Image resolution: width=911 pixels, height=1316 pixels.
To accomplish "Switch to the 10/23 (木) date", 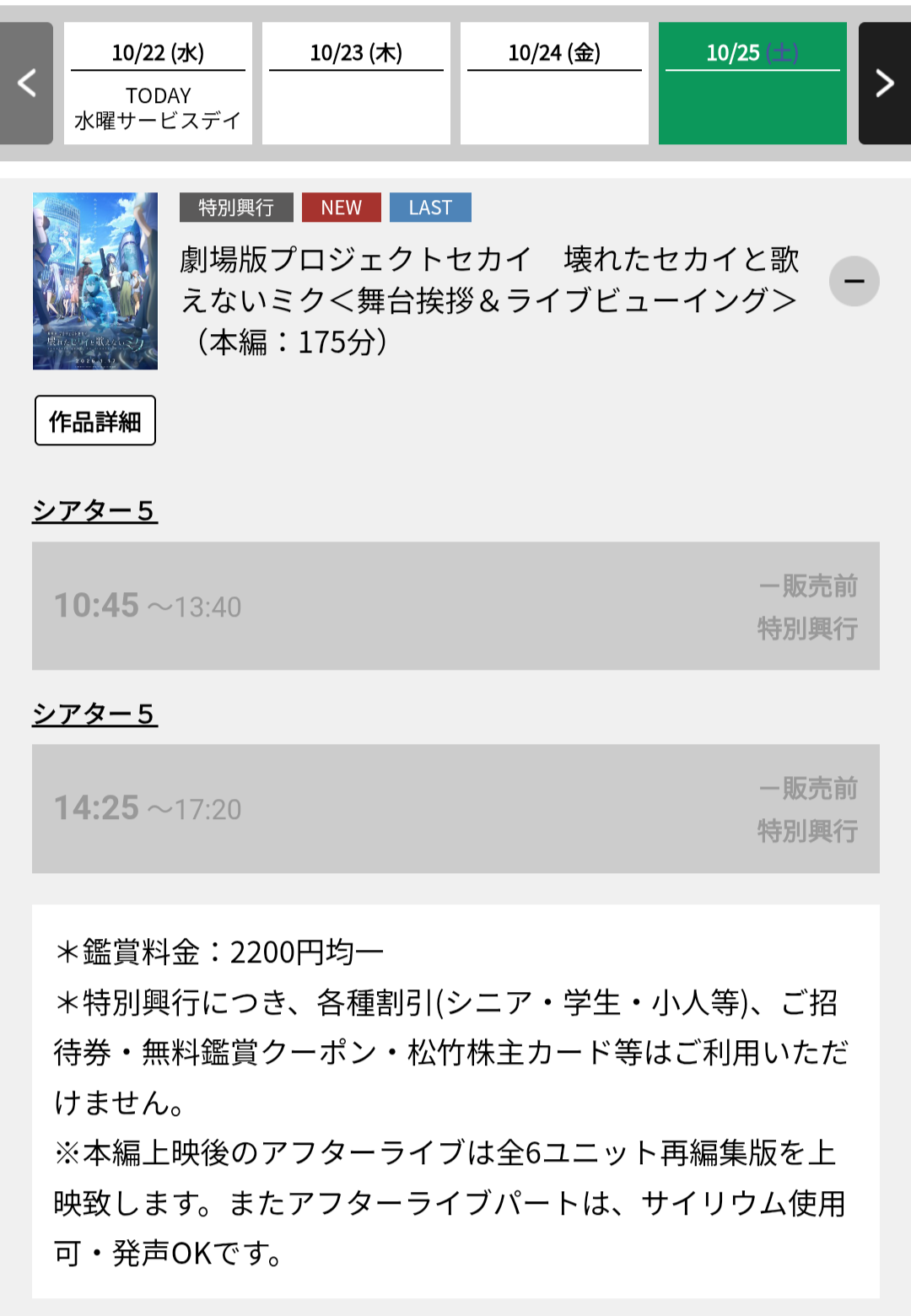I will (356, 84).
